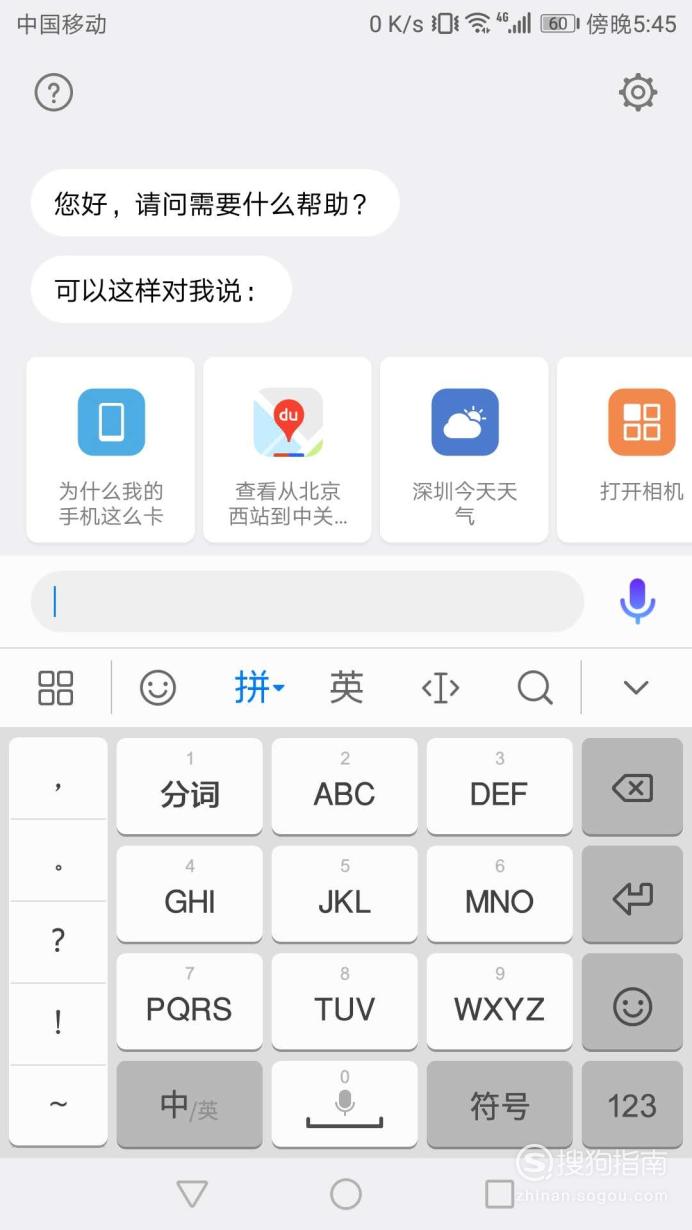This screenshot has height=1230, width=692.
Task: Select the 为什么我的手机这么卡 suggestion card
Action: point(111,450)
